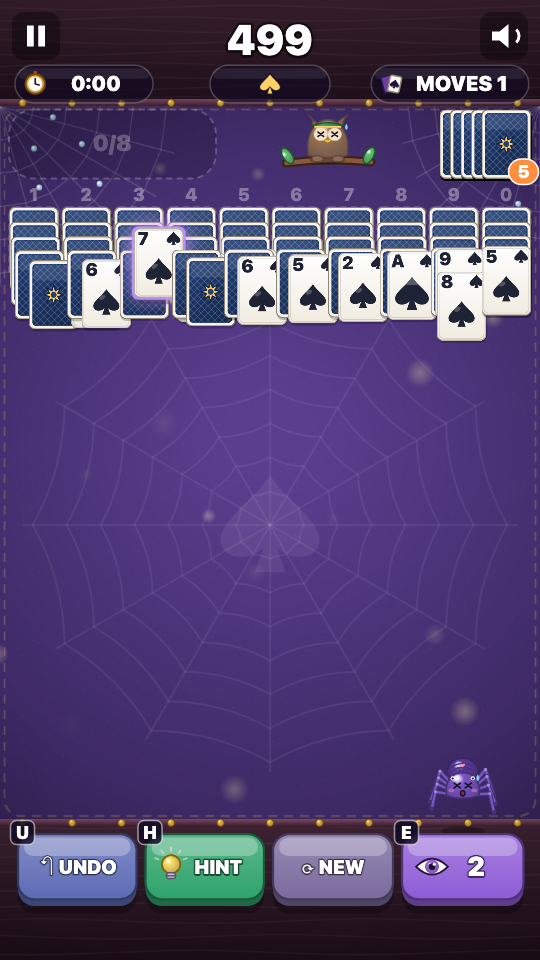Choose the 5 of spades in column 6
Viewport: 540px width, 960px height.
[x=312, y=288]
